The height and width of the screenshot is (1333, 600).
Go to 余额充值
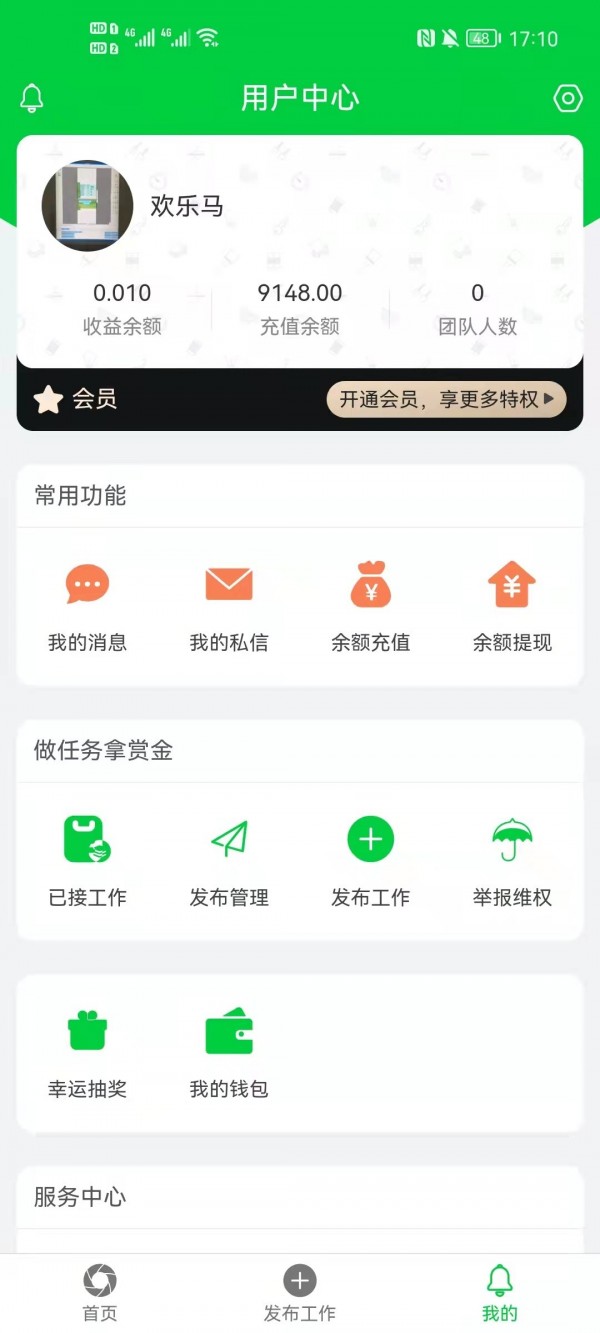(371, 605)
